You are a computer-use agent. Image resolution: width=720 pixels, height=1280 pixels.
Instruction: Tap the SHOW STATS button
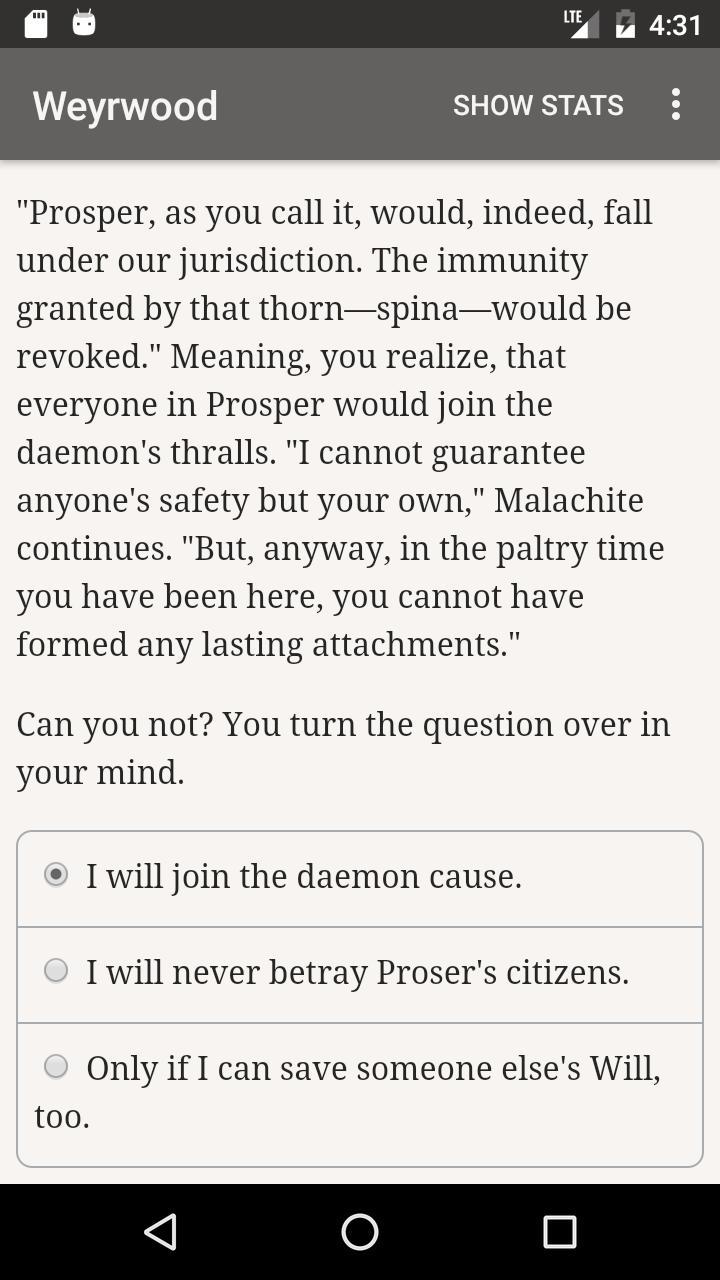(x=538, y=105)
